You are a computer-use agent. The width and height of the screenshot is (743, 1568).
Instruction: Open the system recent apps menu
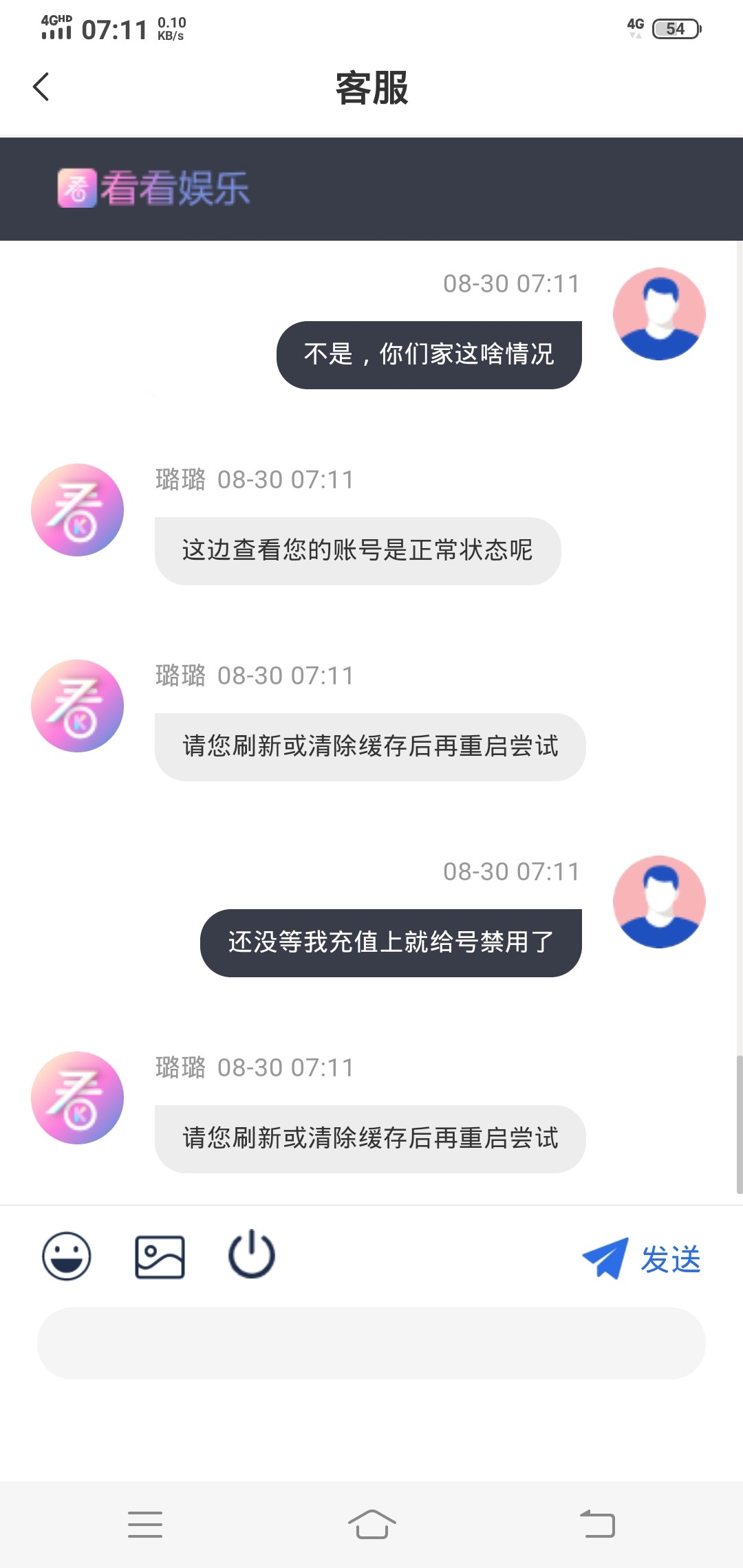145,1525
